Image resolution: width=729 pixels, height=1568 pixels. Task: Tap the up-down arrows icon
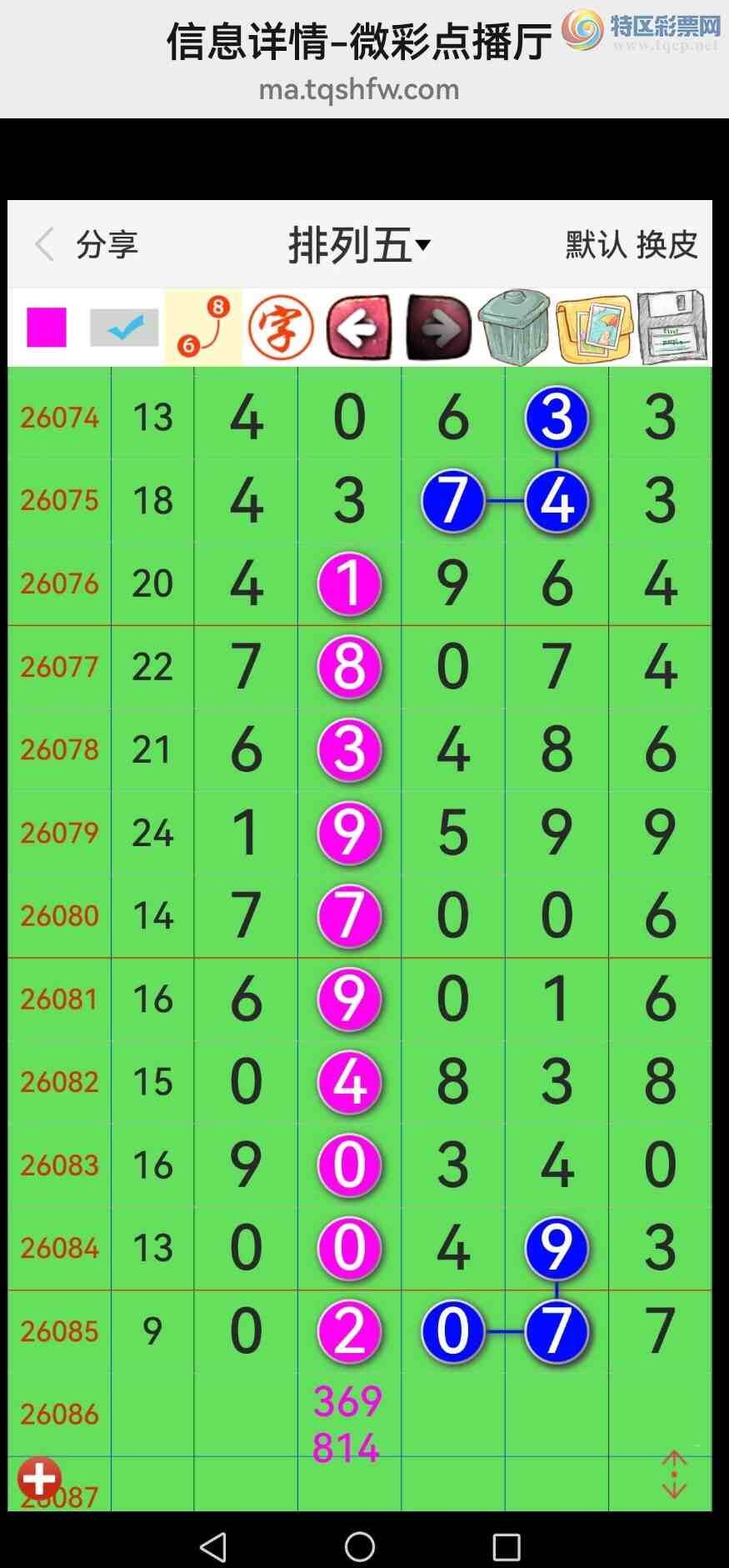(x=673, y=1474)
